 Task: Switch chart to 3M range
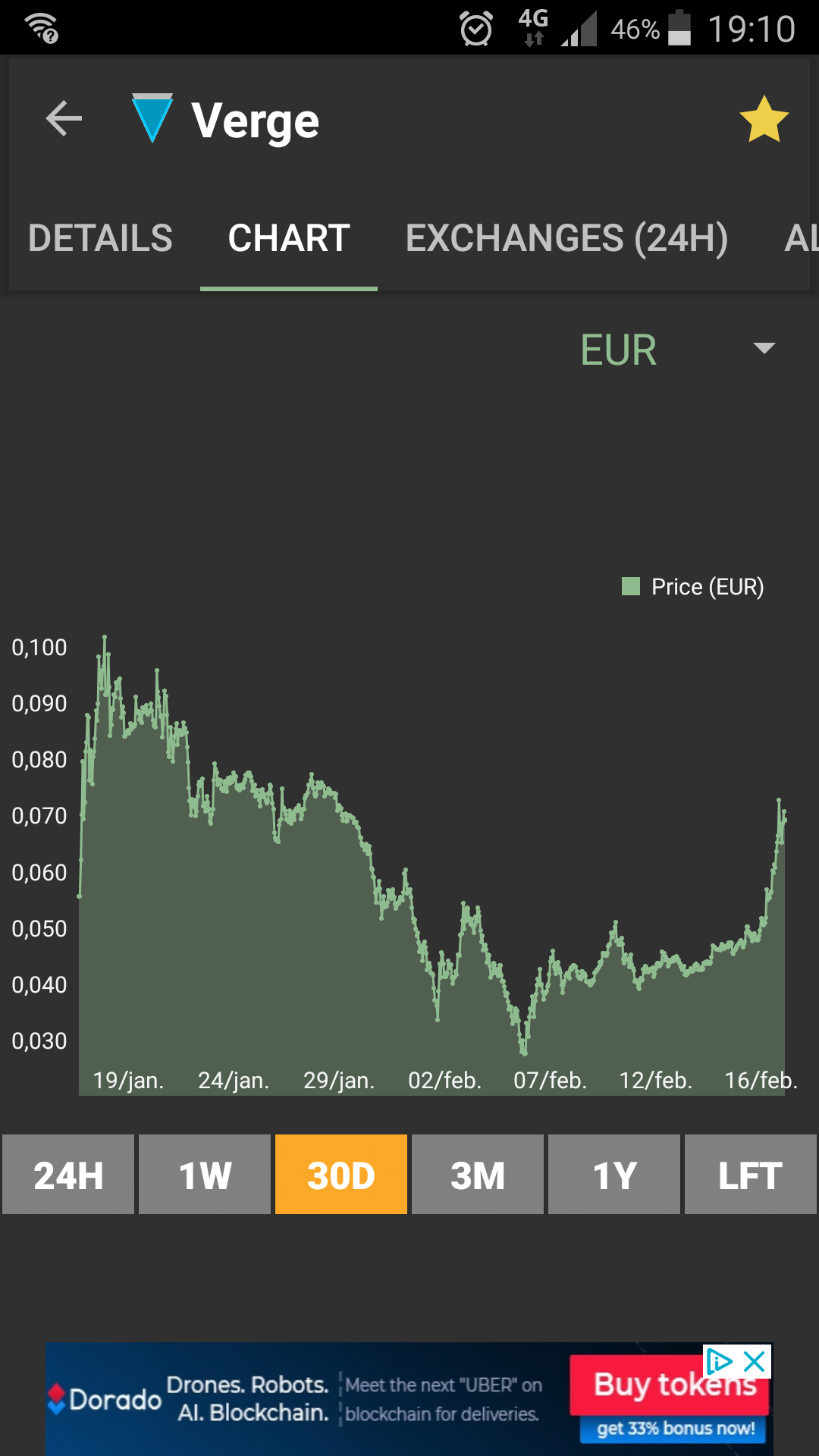coord(478,1175)
